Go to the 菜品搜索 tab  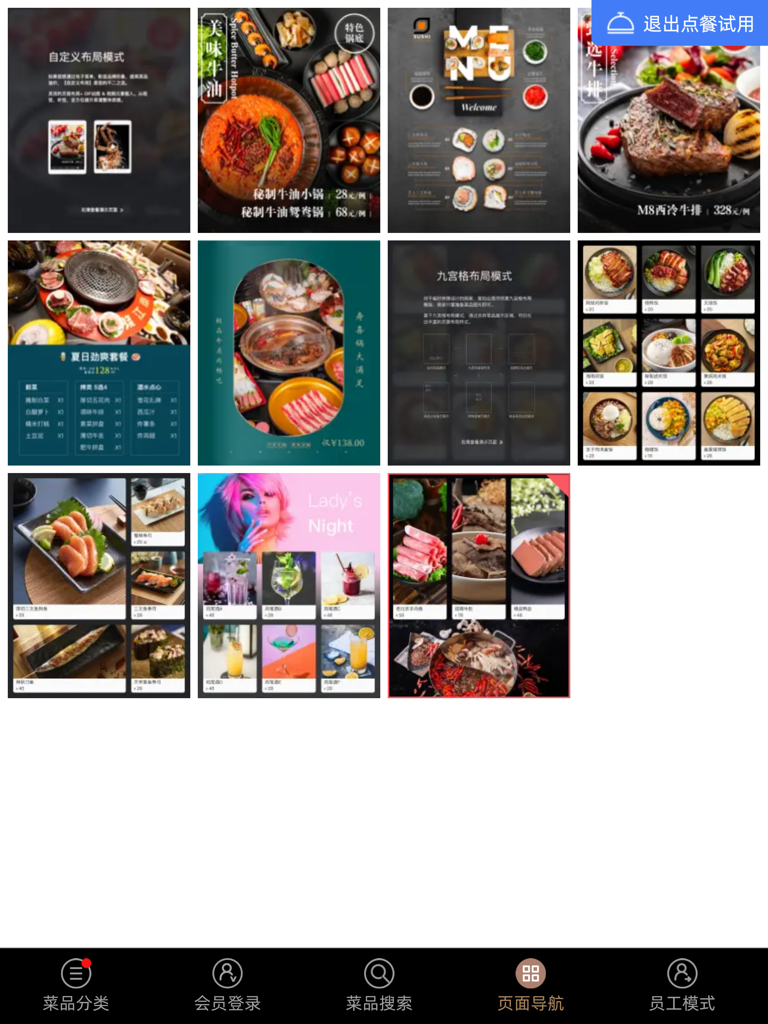(379, 985)
